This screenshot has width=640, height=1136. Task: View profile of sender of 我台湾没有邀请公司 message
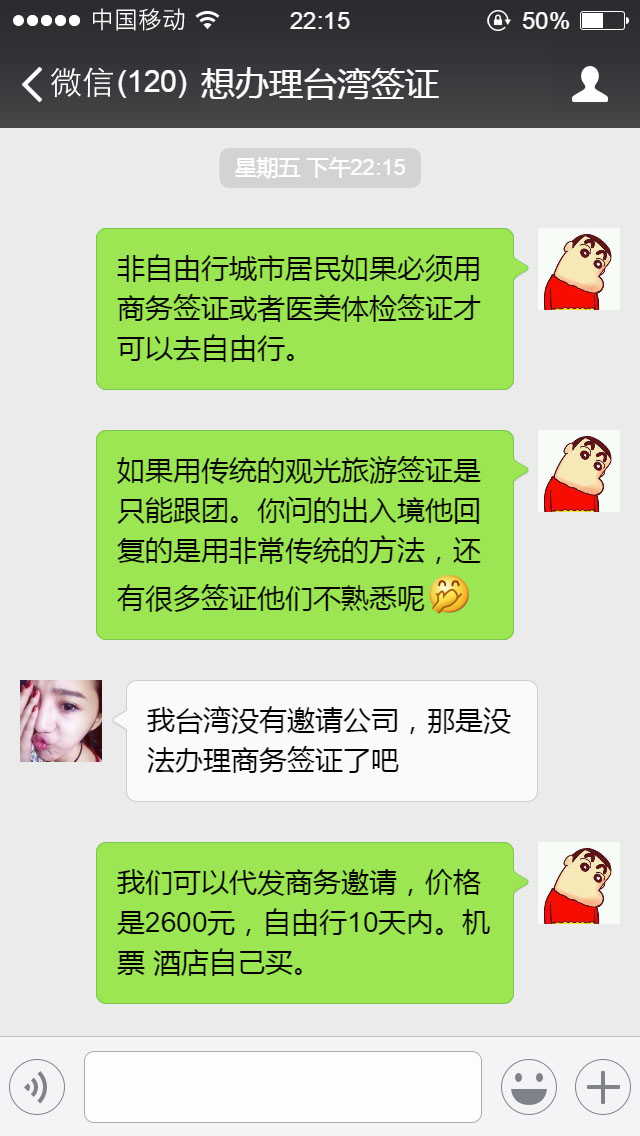pos(61,721)
